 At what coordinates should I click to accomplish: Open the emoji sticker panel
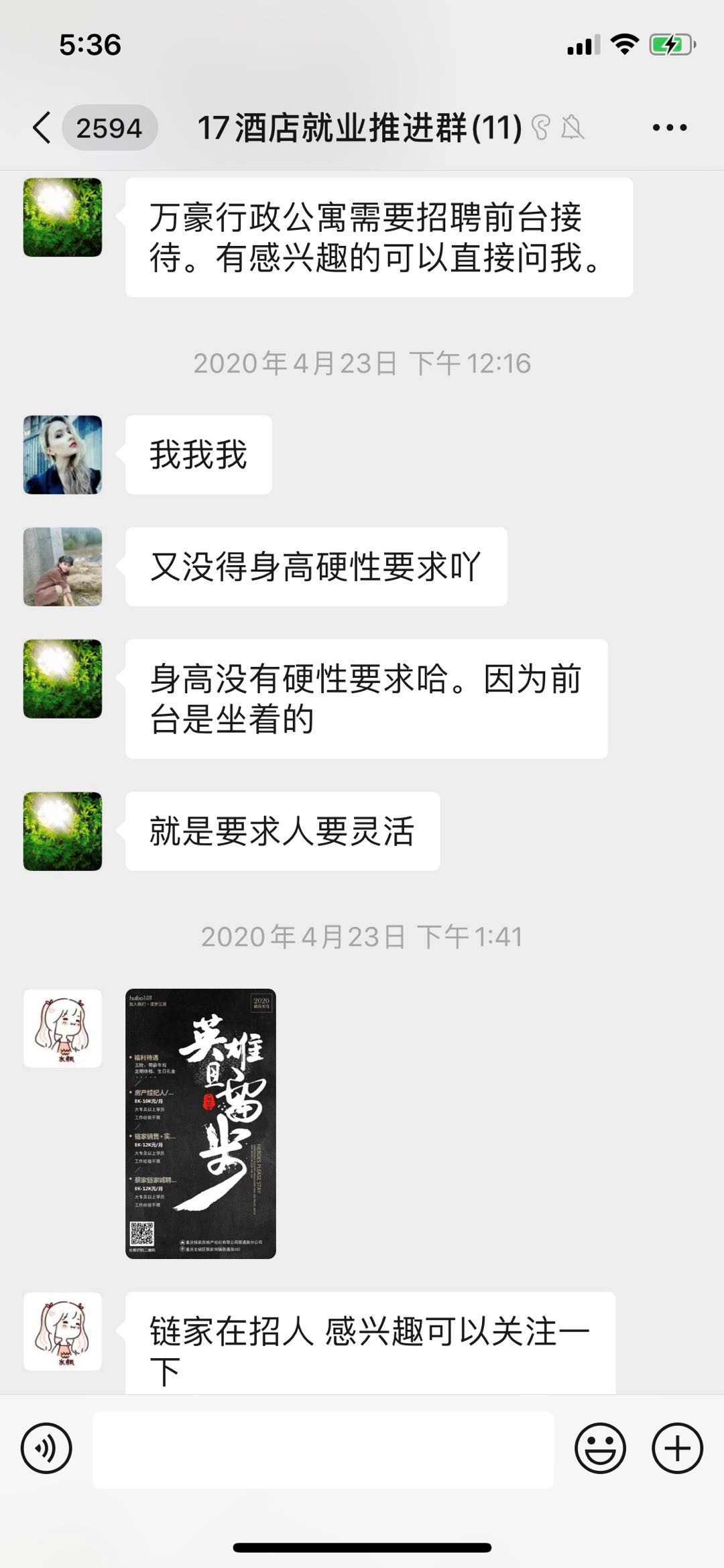click(x=600, y=1448)
